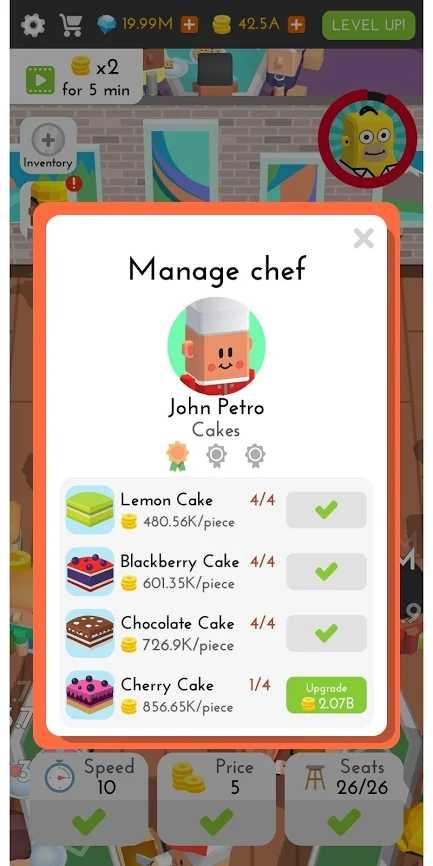Add more gems with the plus button
This screenshot has height=866, width=433.
189,25
